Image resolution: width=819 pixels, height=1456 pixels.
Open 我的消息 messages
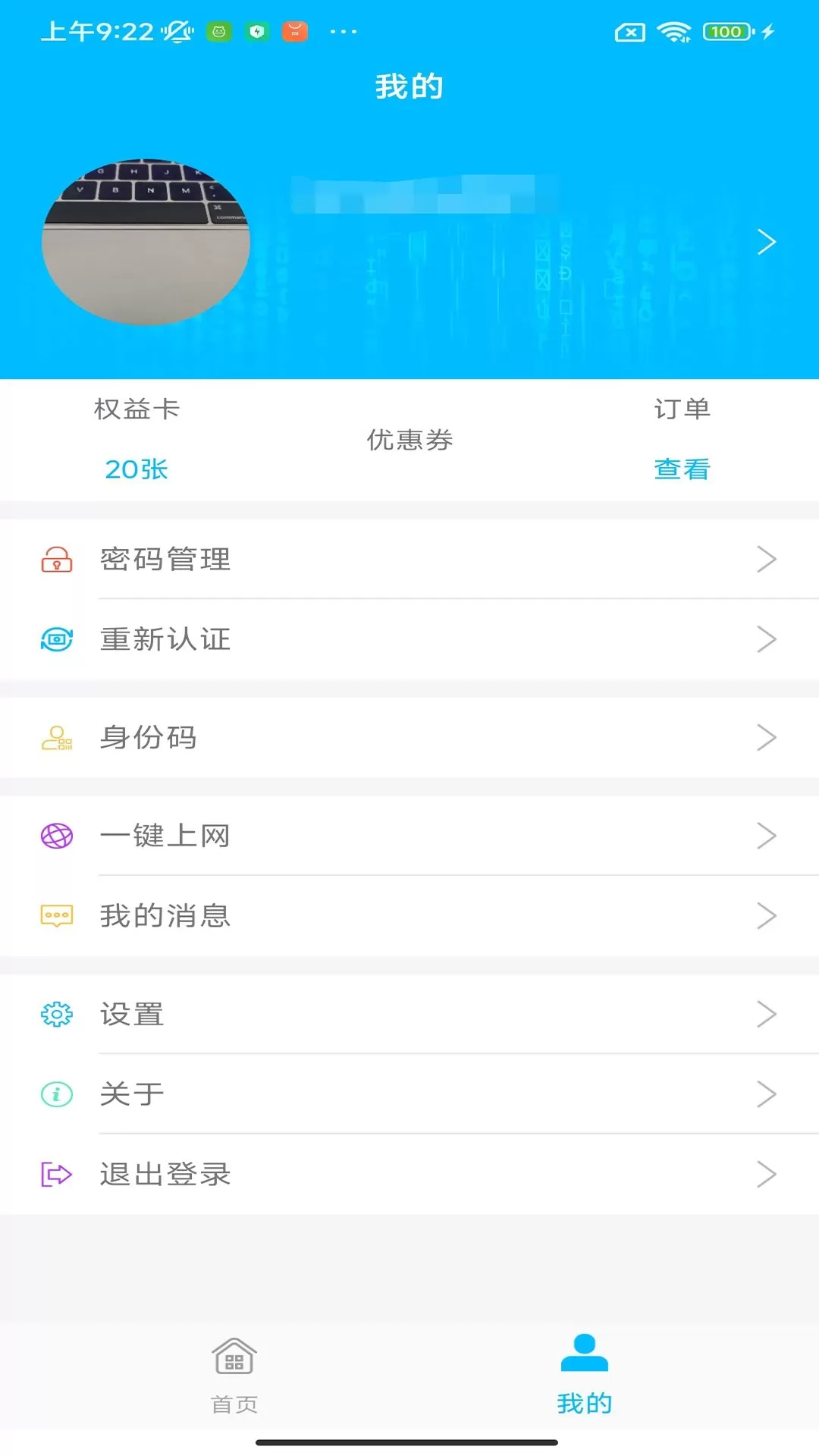point(409,916)
